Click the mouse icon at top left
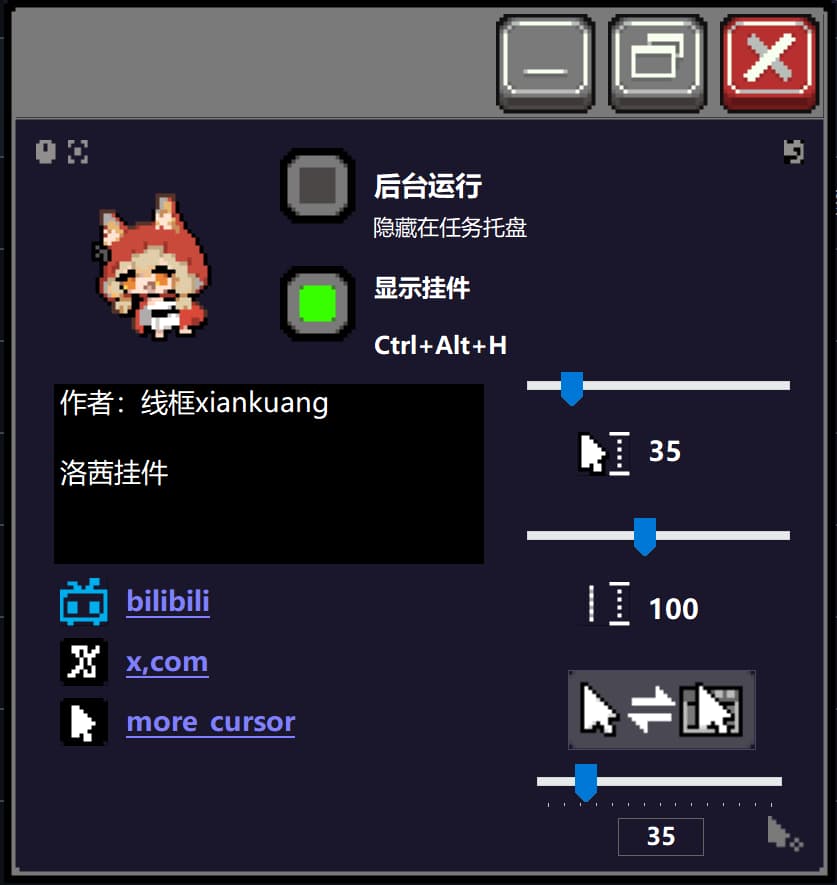837x885 pixels. pos(46,151)
